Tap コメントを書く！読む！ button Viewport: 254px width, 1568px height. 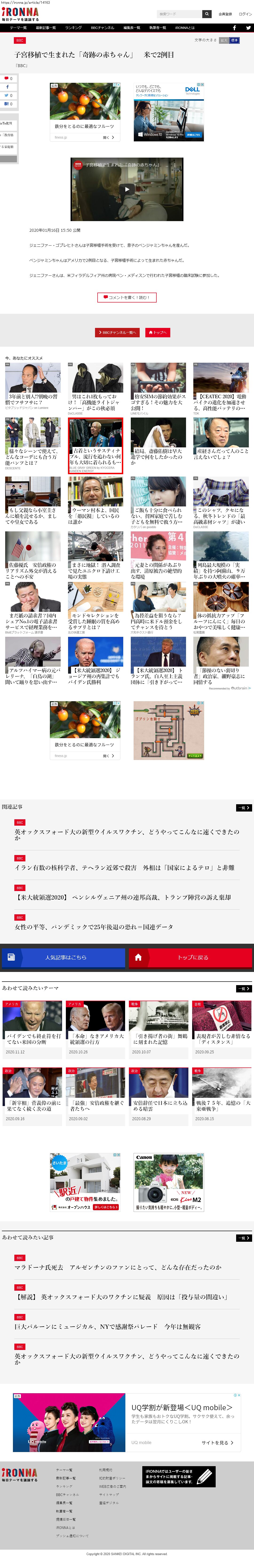(x=127, y=297)
